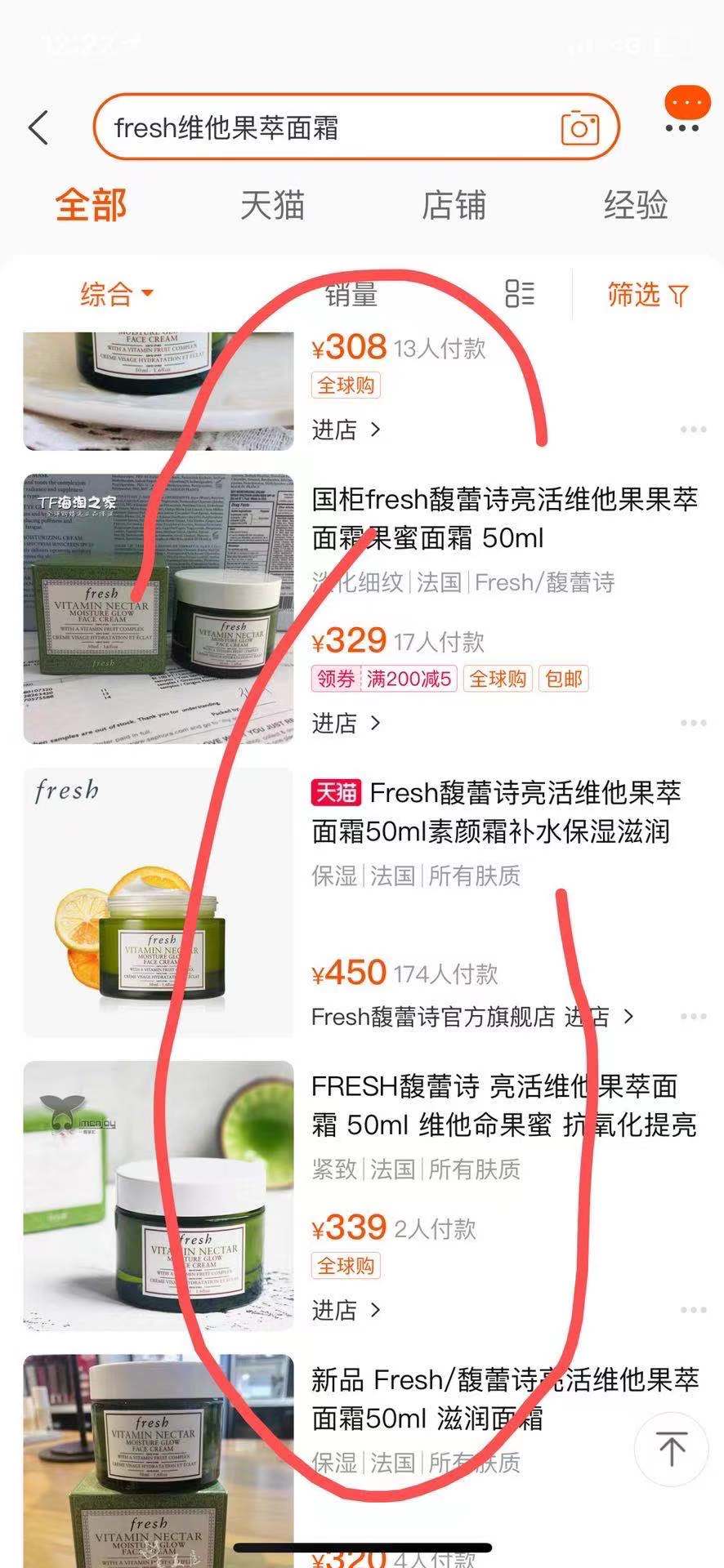Go back from search results
This screenshot has width=724, height=1568.
click(x=38, y=128)
